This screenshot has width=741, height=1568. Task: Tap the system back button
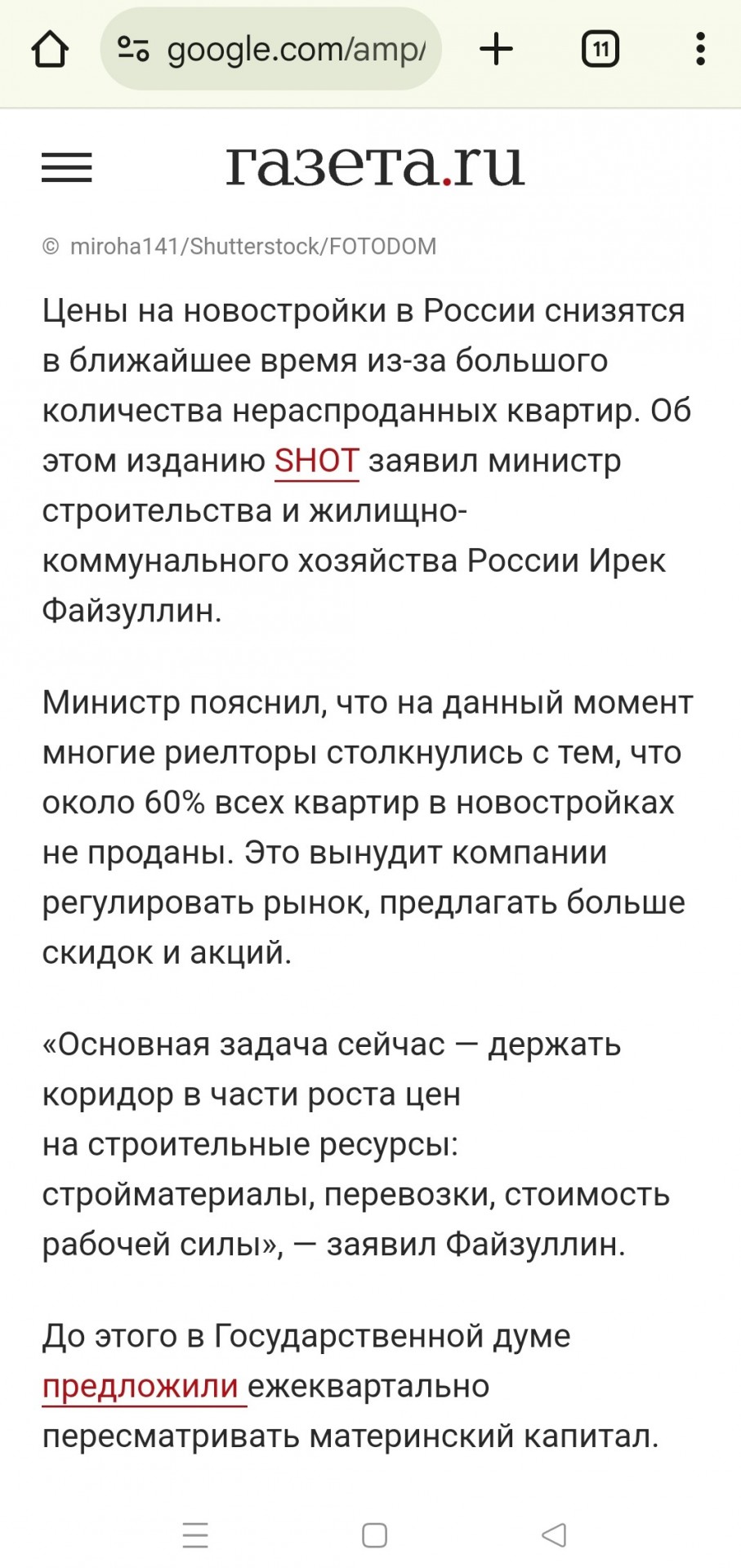pyautogui.click(x=554, y=1535)
